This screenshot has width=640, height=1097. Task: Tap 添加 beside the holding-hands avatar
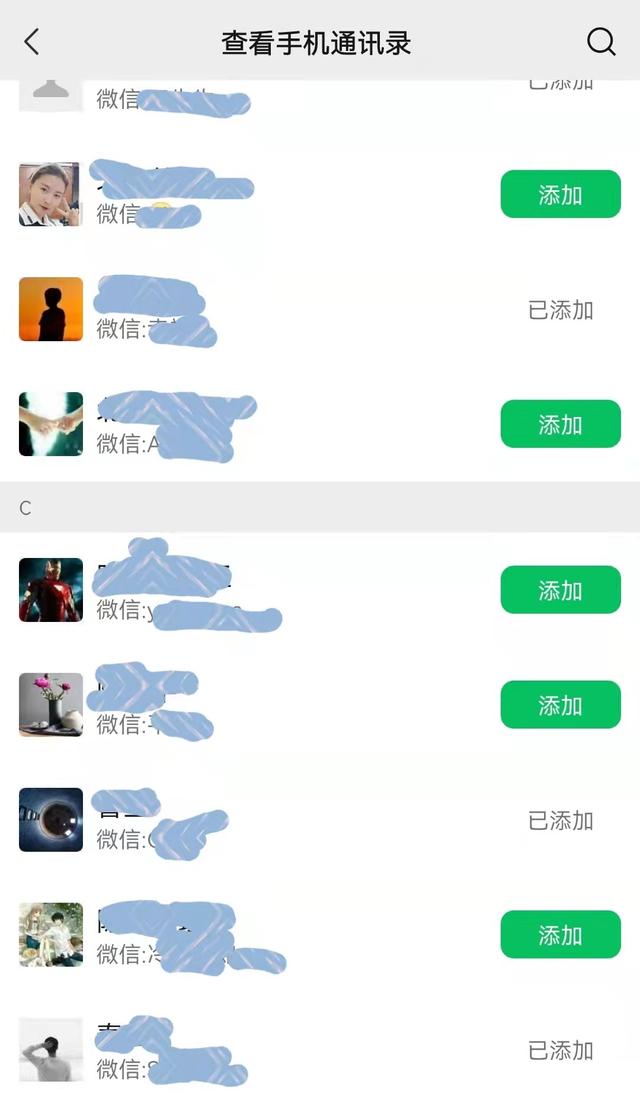pos(560,424)
